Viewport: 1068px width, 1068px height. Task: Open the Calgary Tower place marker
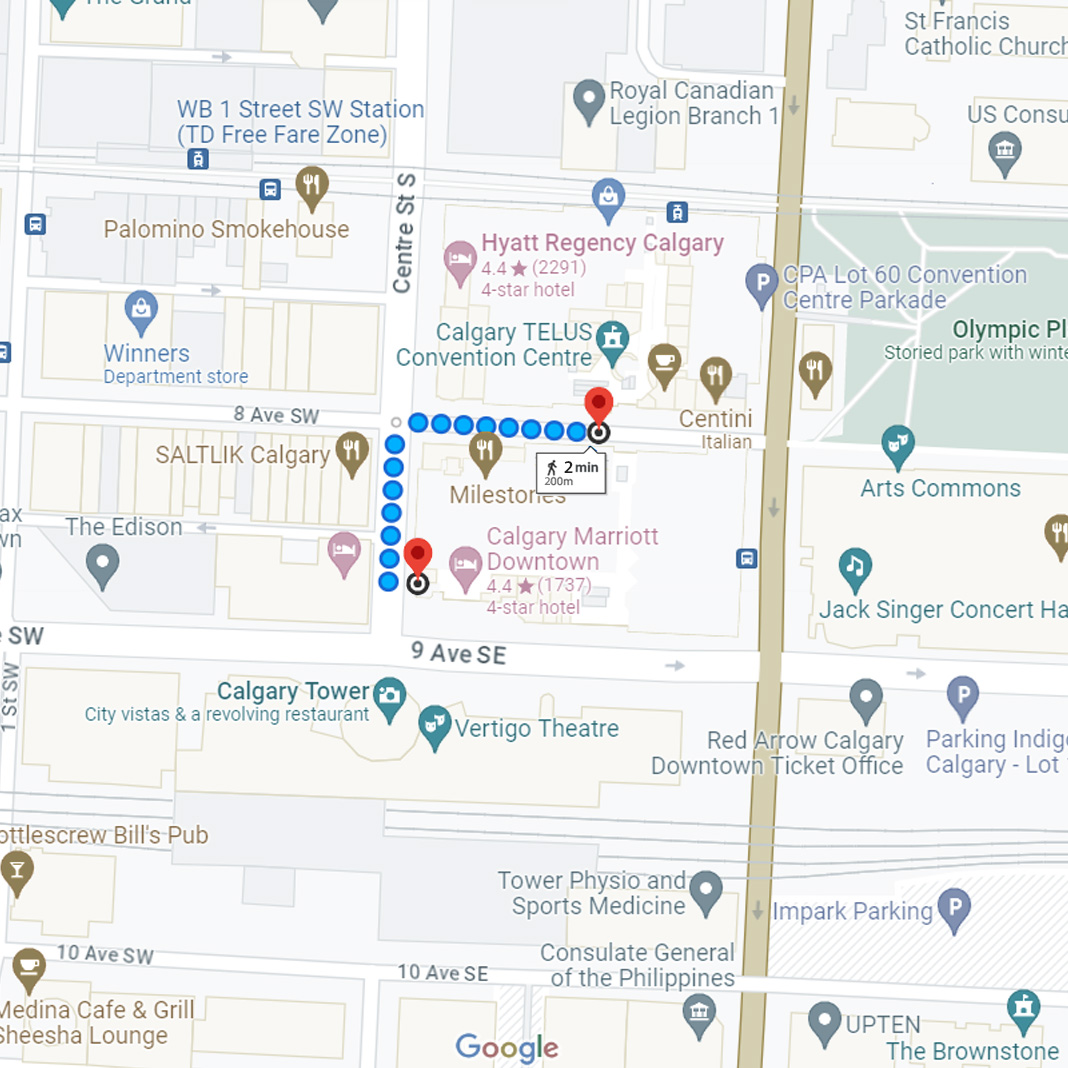(389, 693)
